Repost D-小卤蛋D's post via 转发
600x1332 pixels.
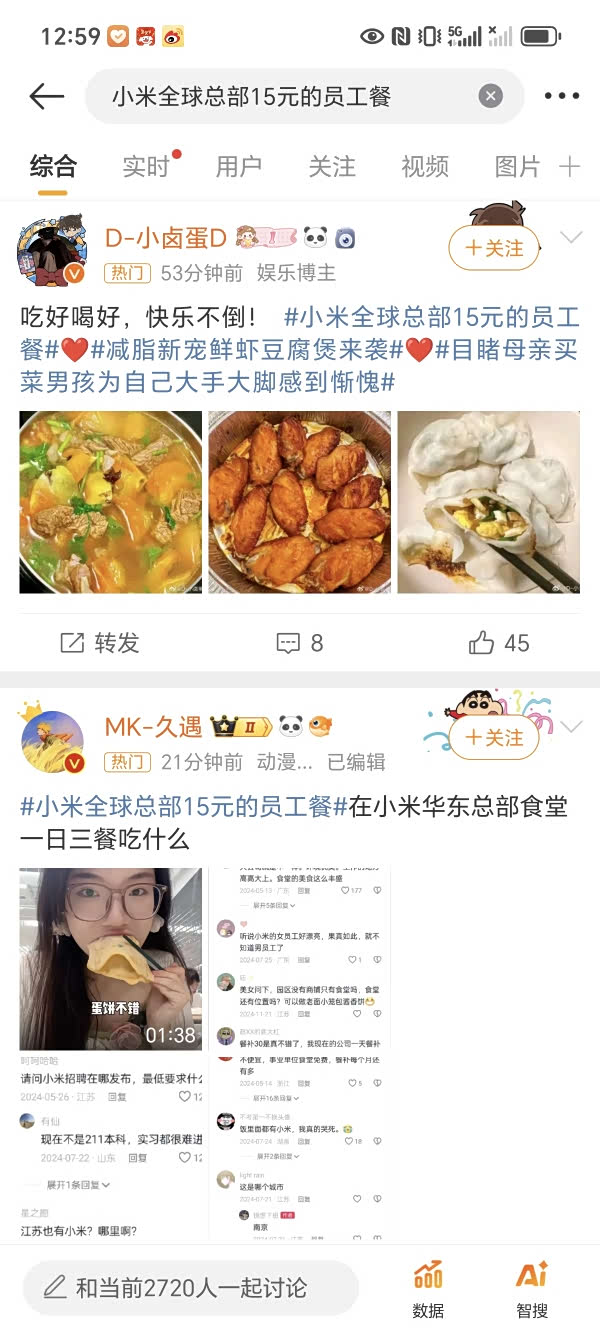click(x=100, y=643)
